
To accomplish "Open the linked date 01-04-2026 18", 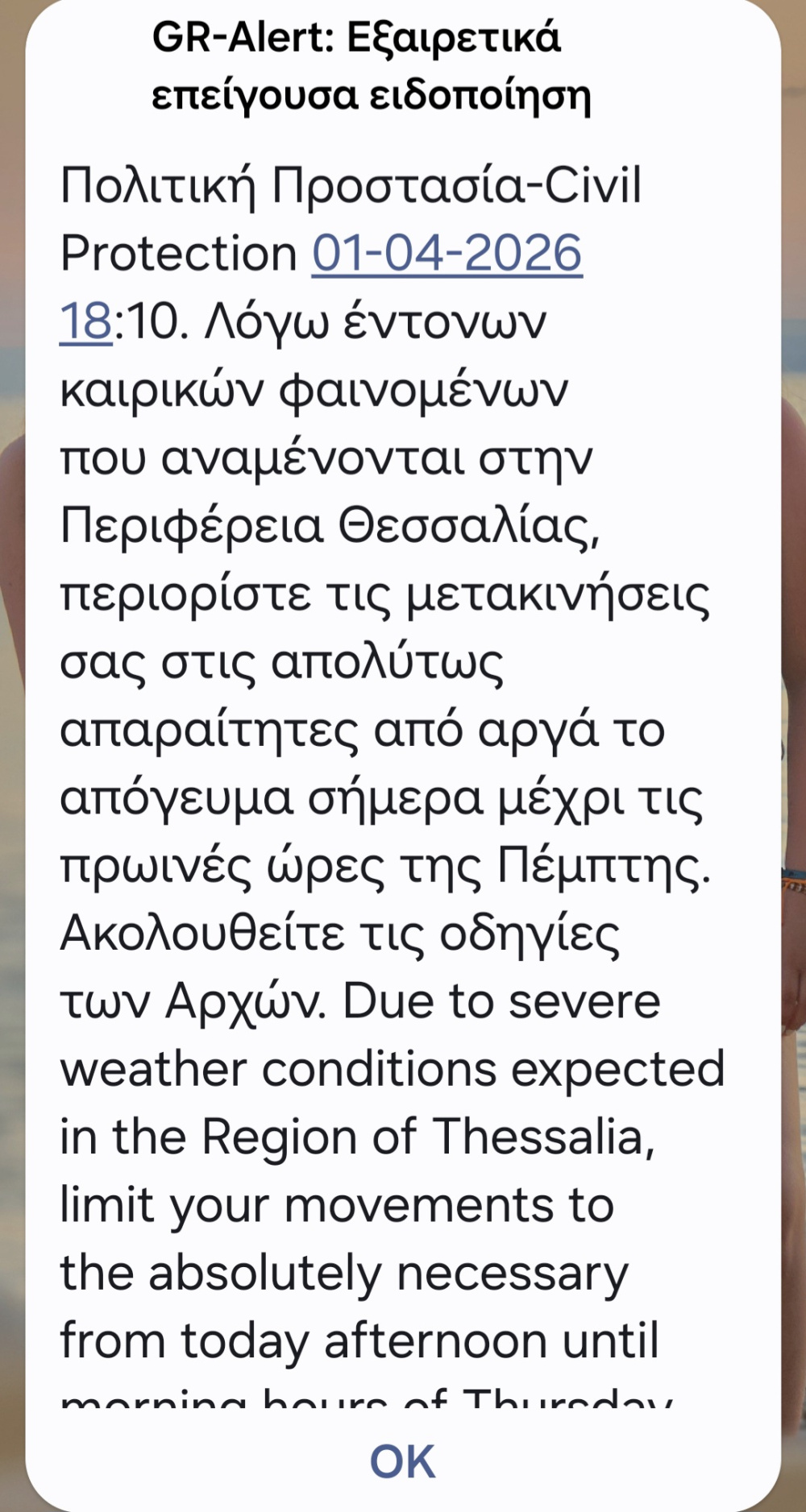I will click(447, 254).
